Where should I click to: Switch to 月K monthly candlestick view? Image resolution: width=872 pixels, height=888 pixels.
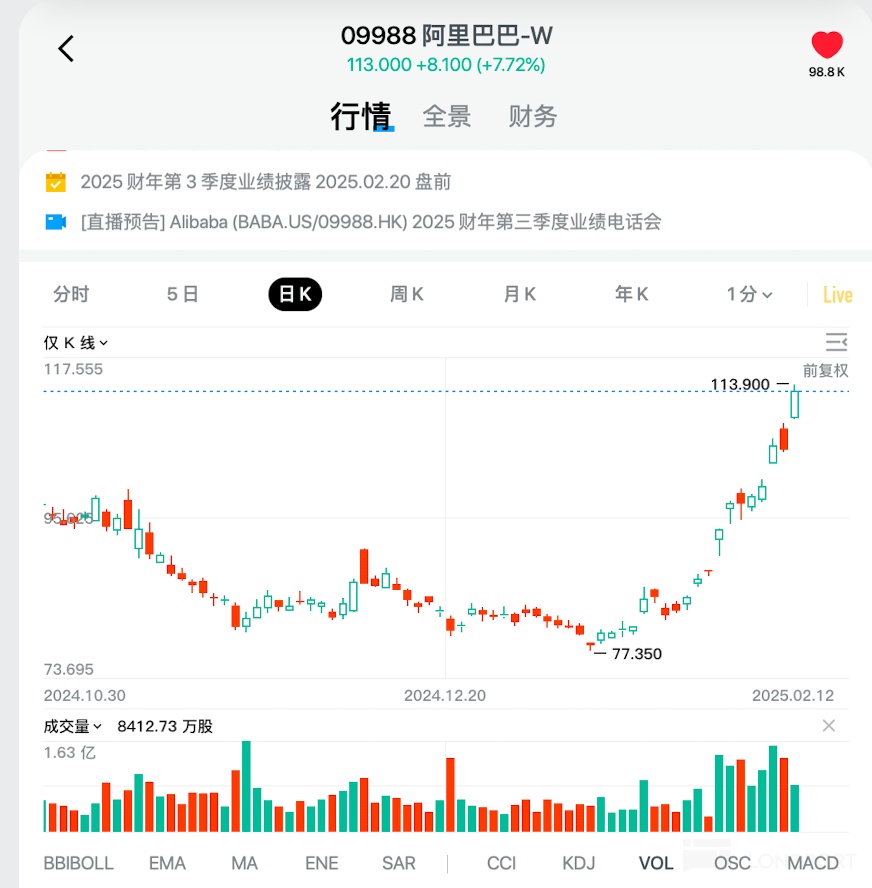tap(520, 294)
